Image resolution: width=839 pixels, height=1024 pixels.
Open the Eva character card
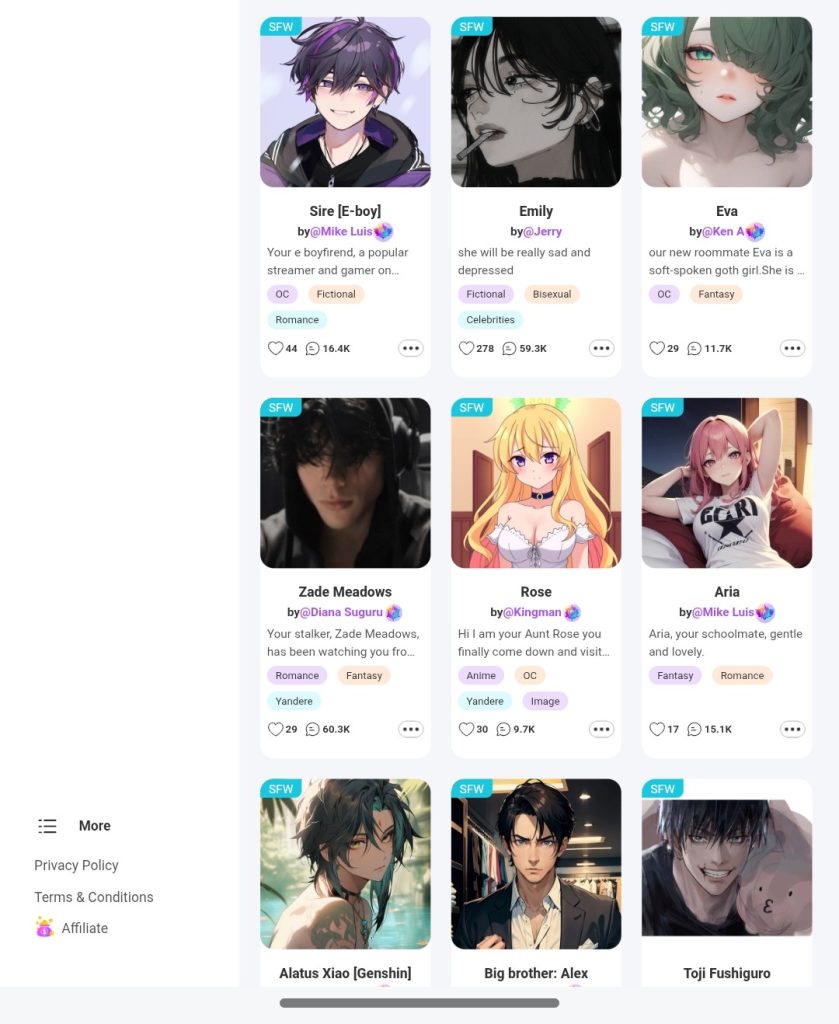[x=726, y=102]
